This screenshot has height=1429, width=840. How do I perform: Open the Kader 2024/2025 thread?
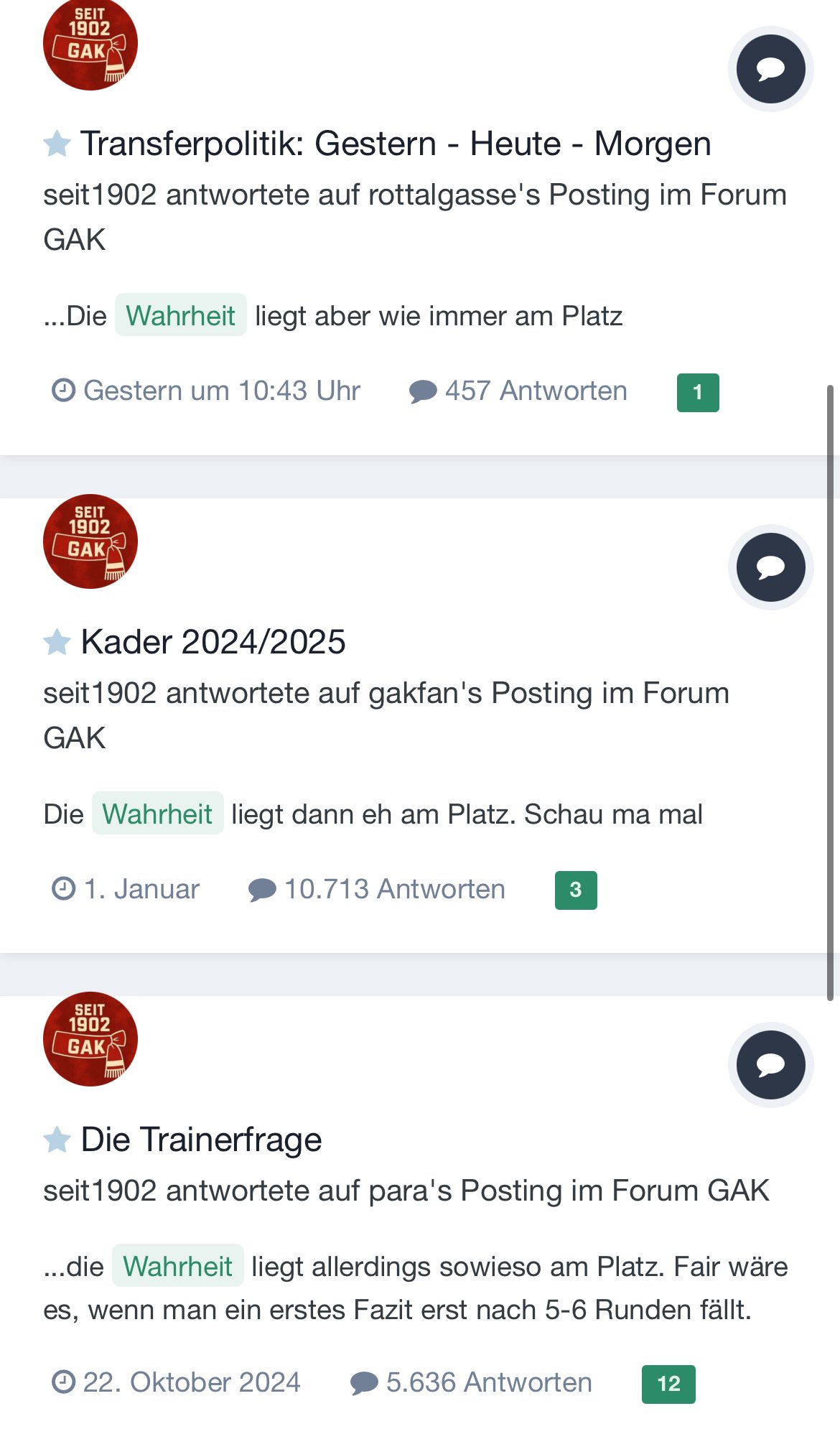pos(213,642)
